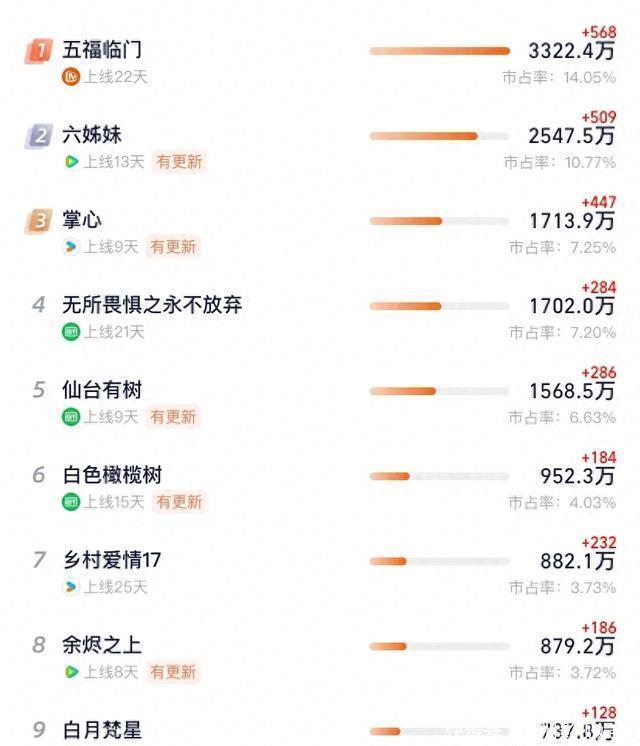The image size is (640, 746).
Task: Open the 六姊妹 ranking entry
Action: pos(320,141)
